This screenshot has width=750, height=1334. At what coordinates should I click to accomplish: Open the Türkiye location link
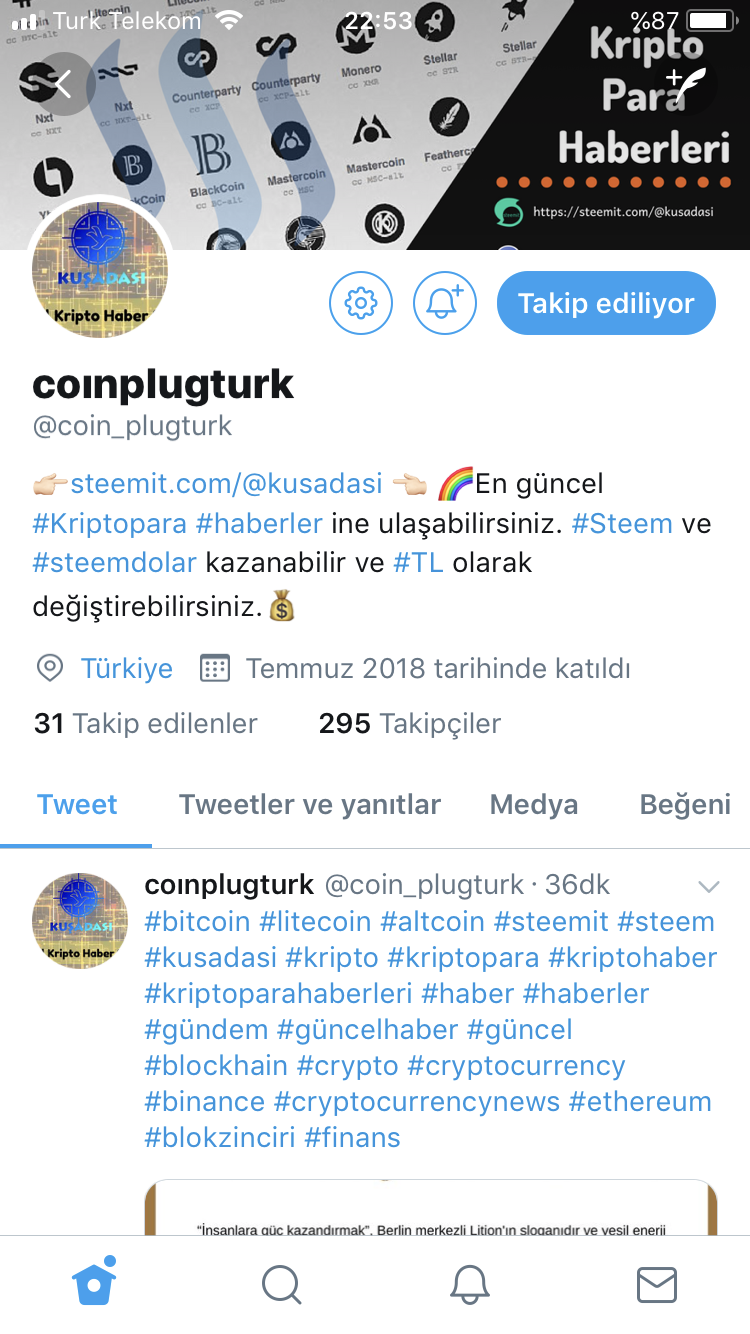click(127, 668)
